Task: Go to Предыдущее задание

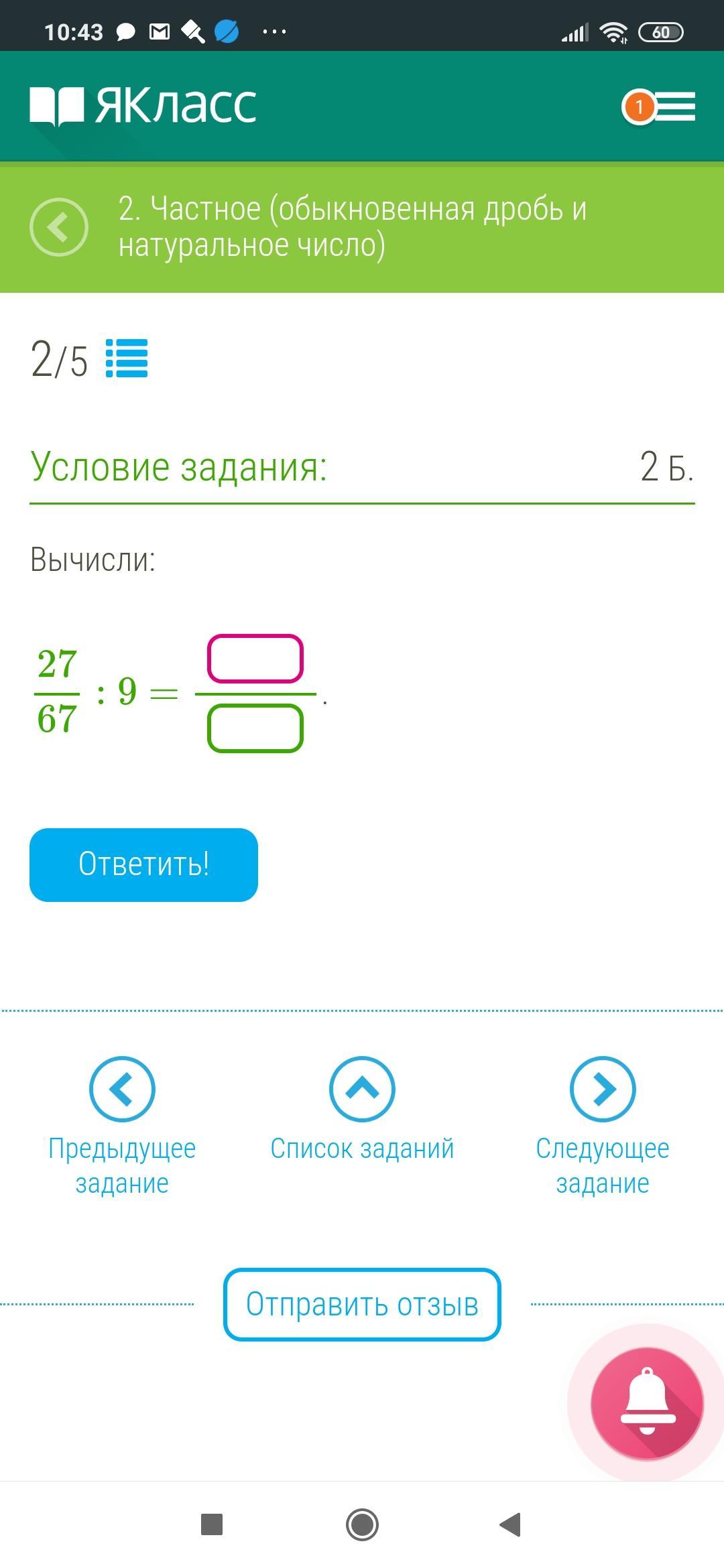Action: click(122, 1126)
